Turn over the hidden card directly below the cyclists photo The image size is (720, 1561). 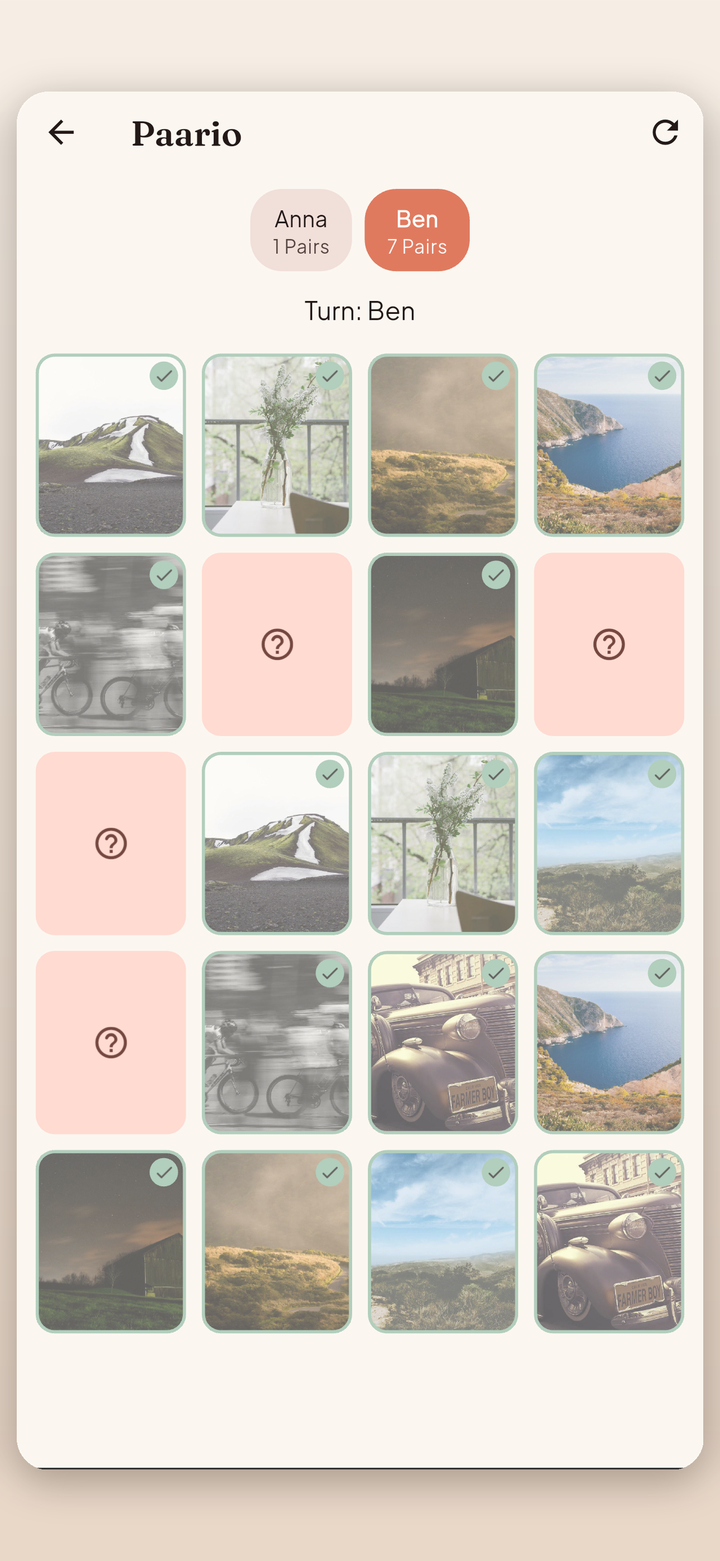(111, 843)
